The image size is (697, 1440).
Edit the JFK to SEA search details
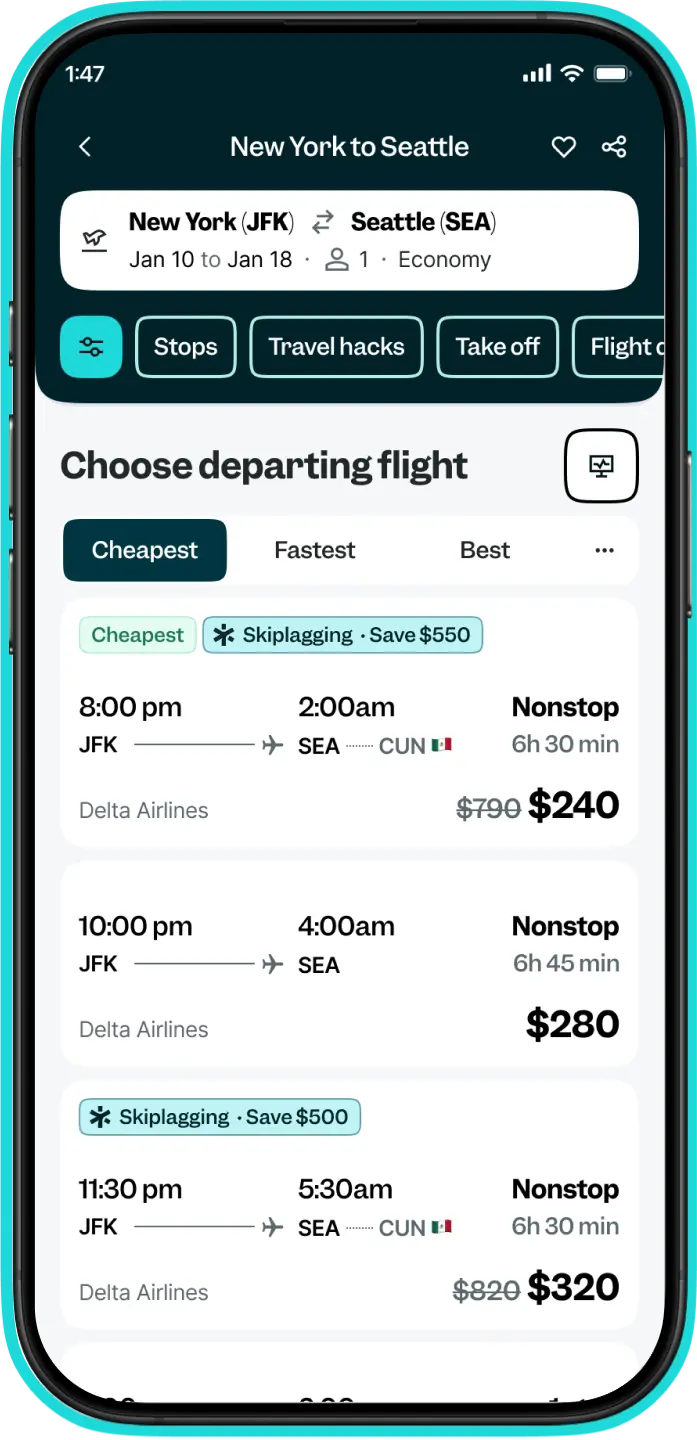[x=349, y=241]
